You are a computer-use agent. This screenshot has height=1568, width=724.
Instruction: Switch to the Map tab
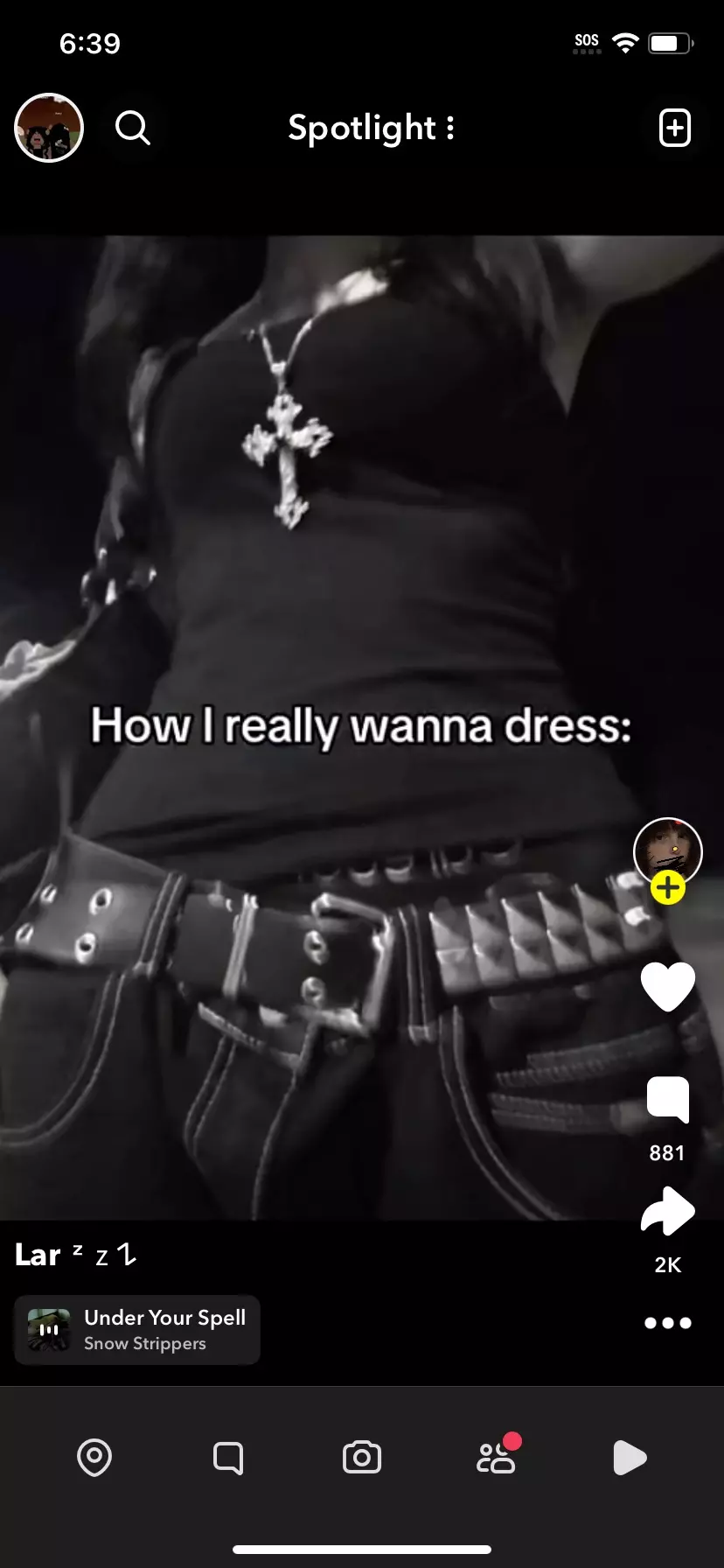pos(94,1458)
